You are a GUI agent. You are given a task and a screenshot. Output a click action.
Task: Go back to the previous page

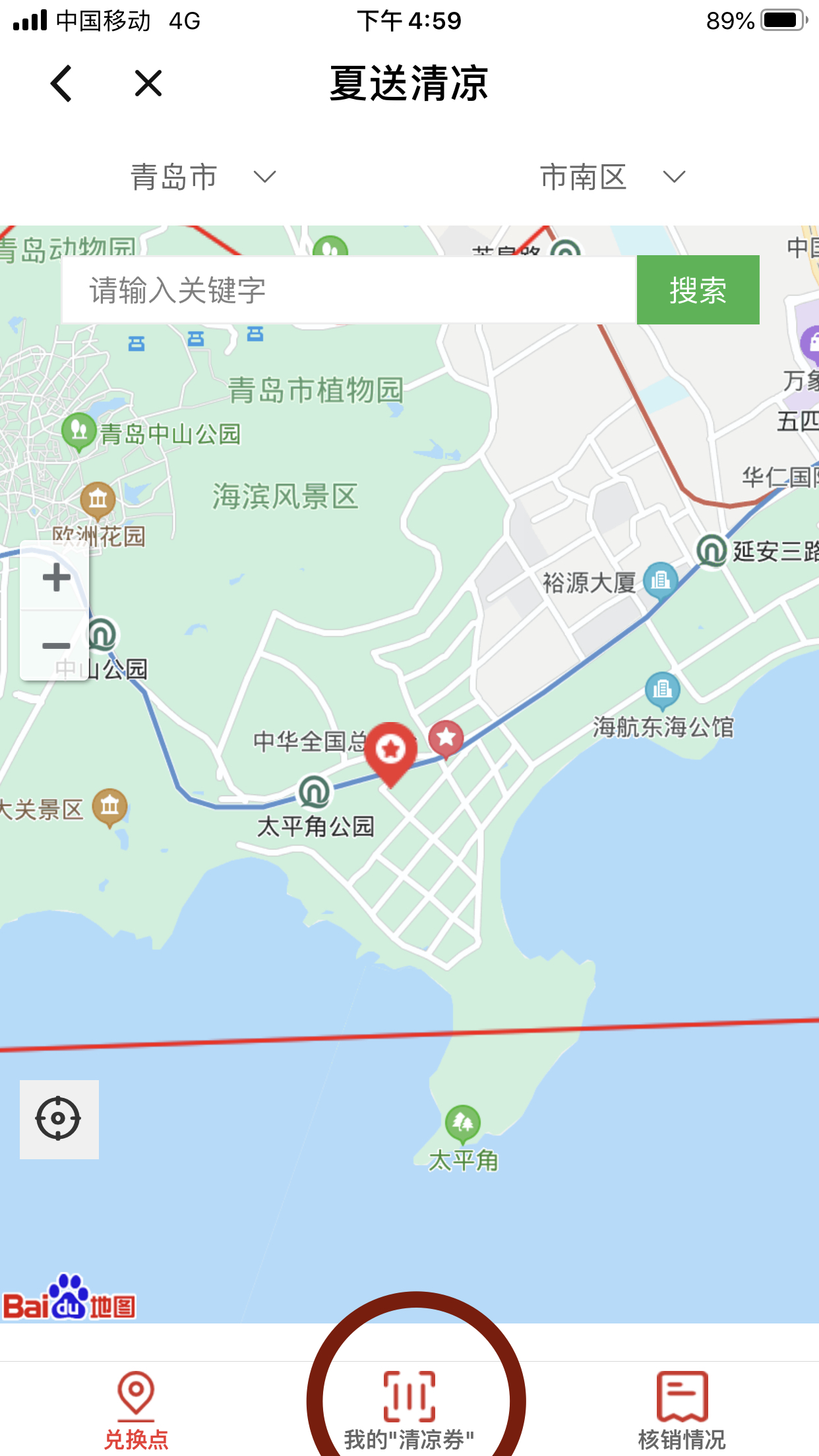(x=62, y=84)
